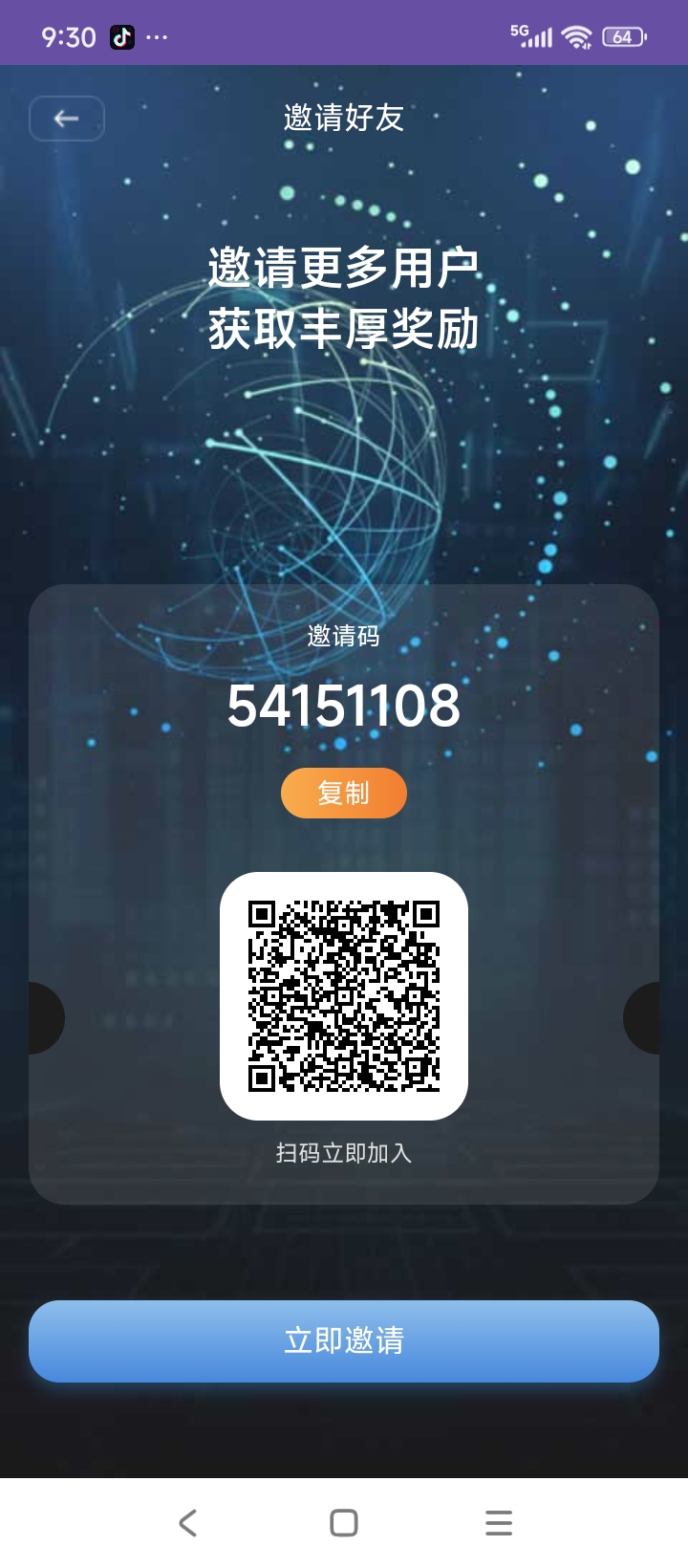Tap the 邀请码 label above the code
This screenshot has height=1568, width=688.
pyautogui.click(x=343, y=637)
